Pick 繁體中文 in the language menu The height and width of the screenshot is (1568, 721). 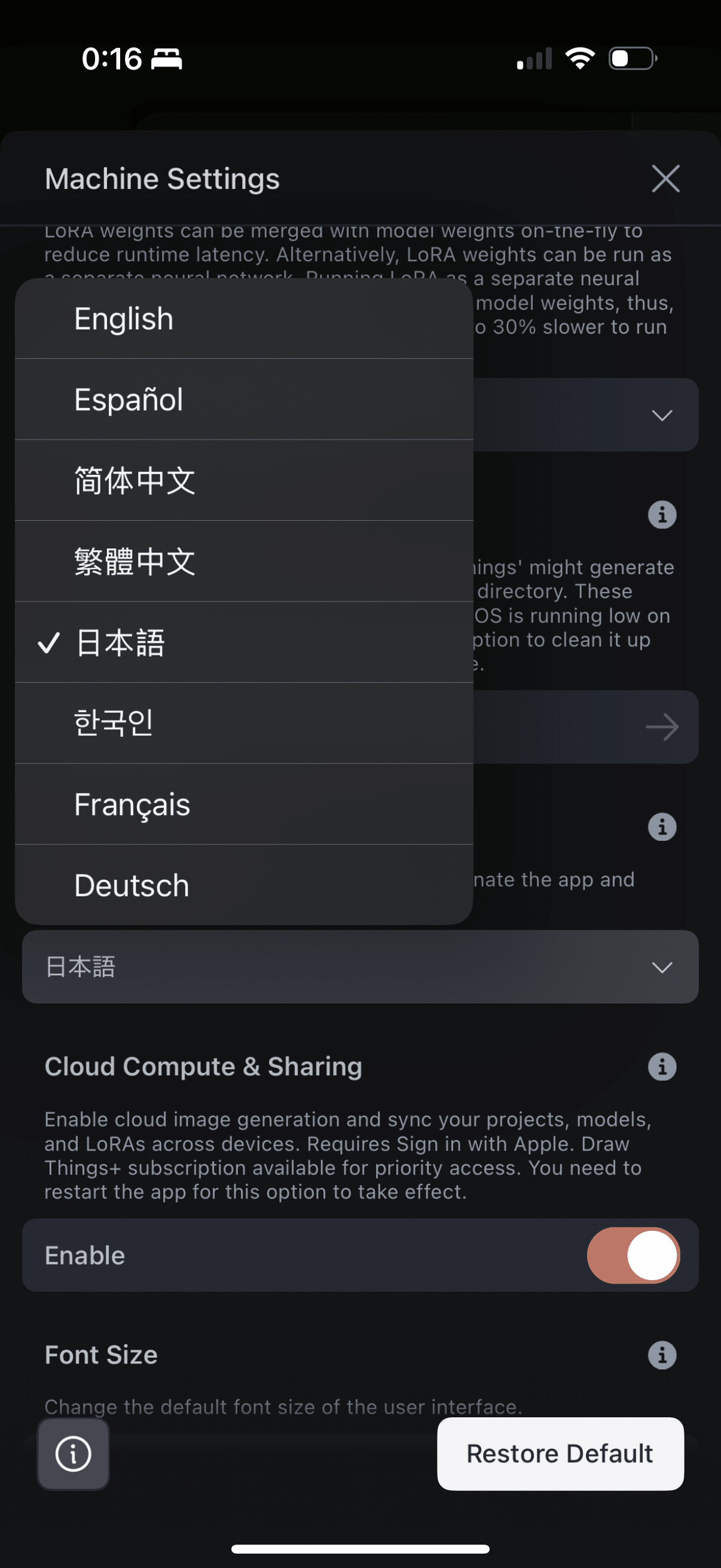tap(243, 561)
